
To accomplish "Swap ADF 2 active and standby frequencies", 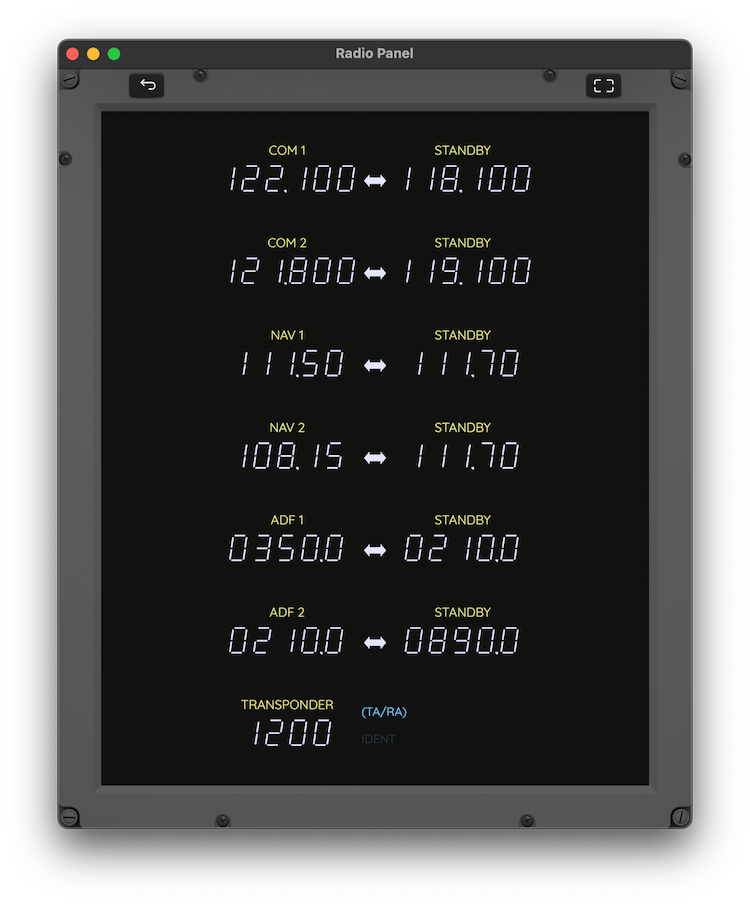I will point(375,643).
